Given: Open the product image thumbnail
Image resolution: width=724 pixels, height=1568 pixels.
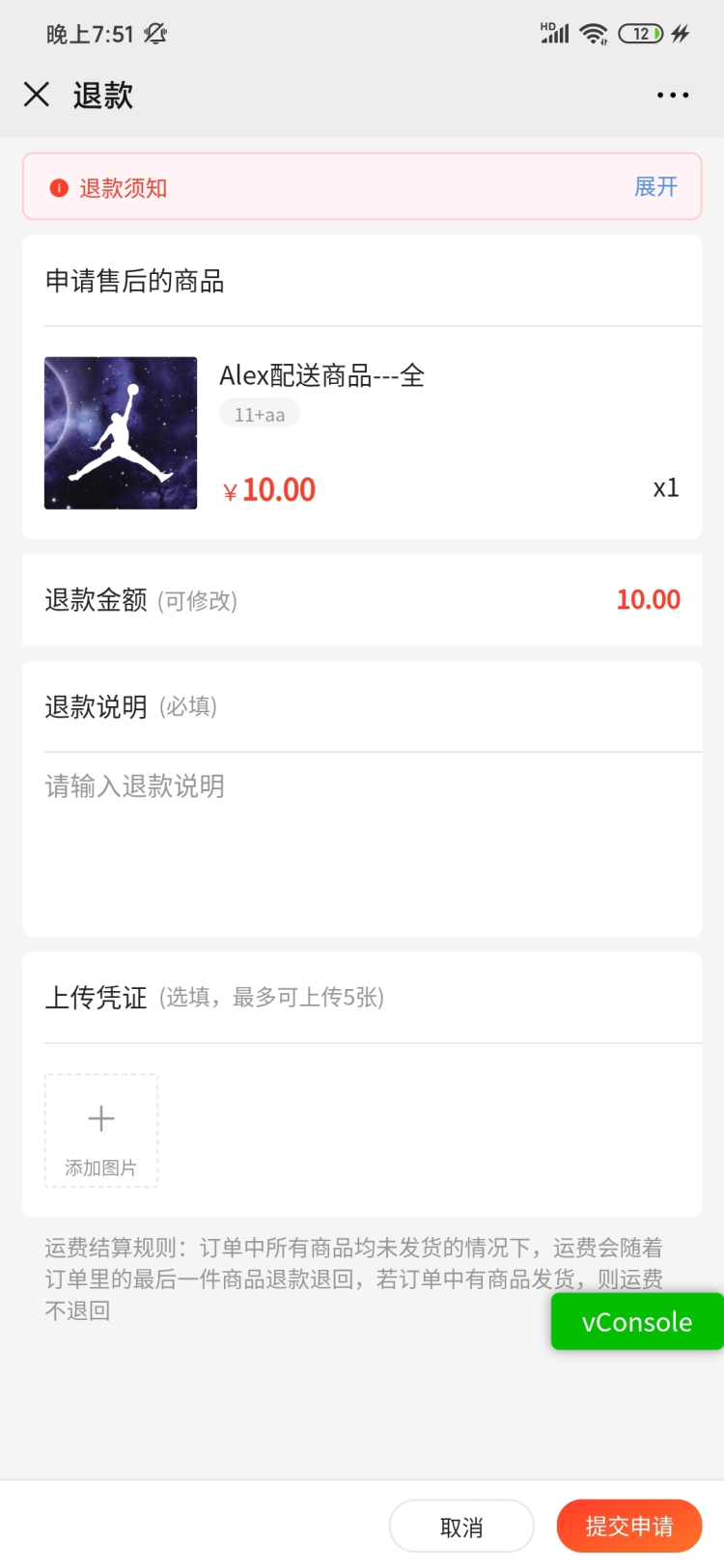Looking at the screenshot, I should point(120,431).
